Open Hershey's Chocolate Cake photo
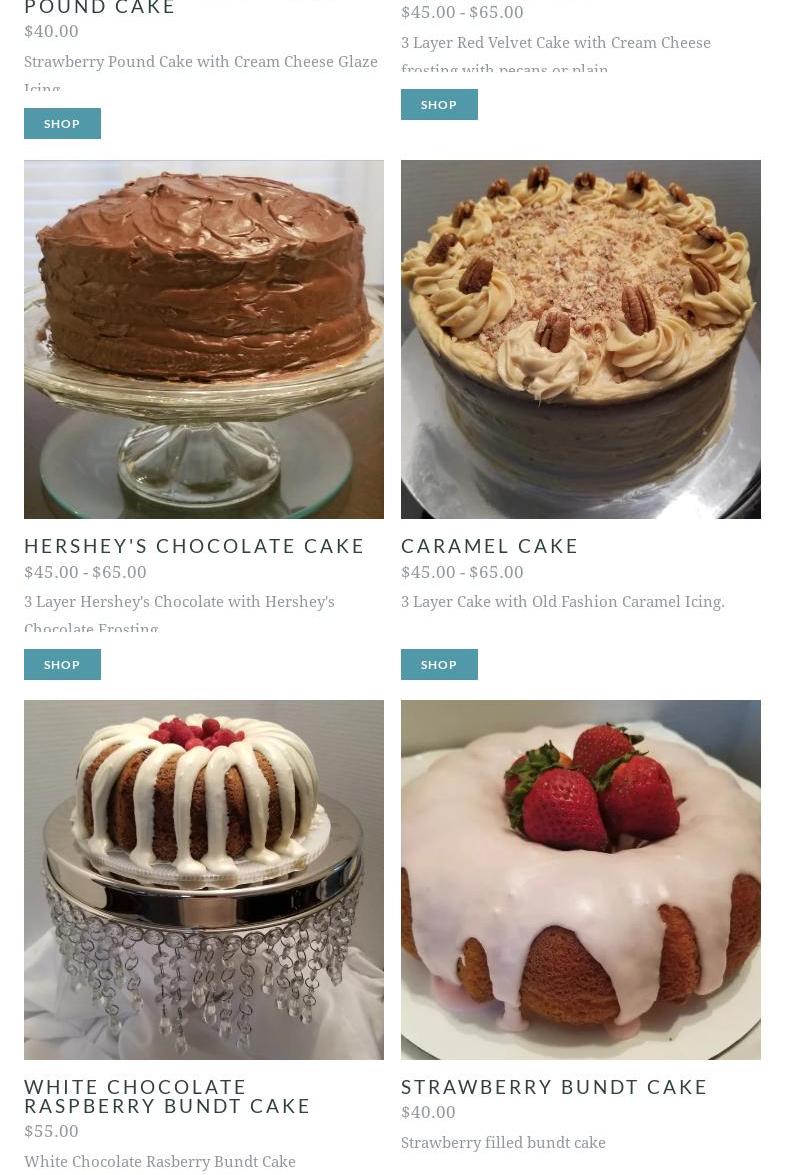785x1175 pixels. [204, 339]
